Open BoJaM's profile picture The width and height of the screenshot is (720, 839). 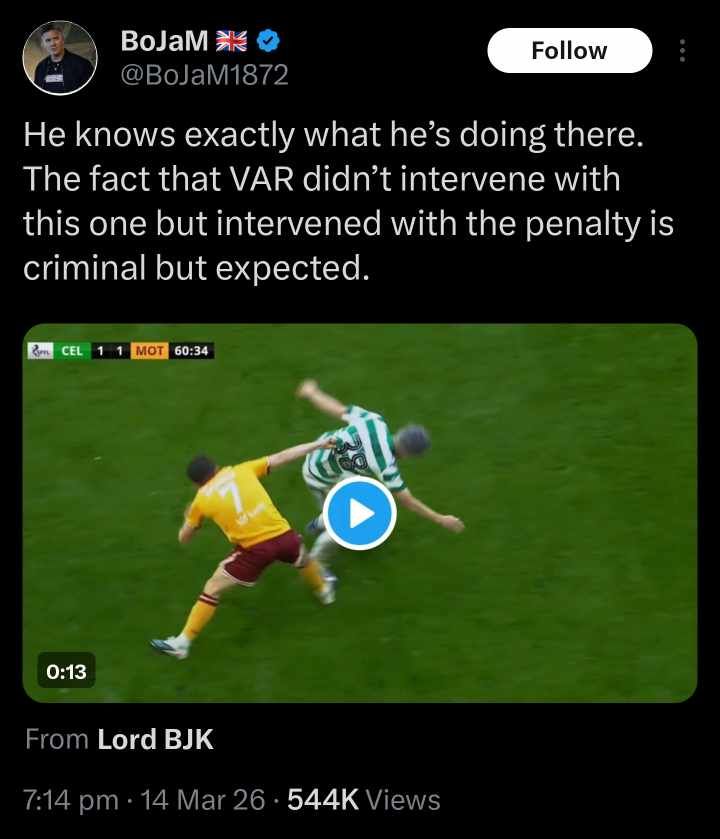[60, 58]
